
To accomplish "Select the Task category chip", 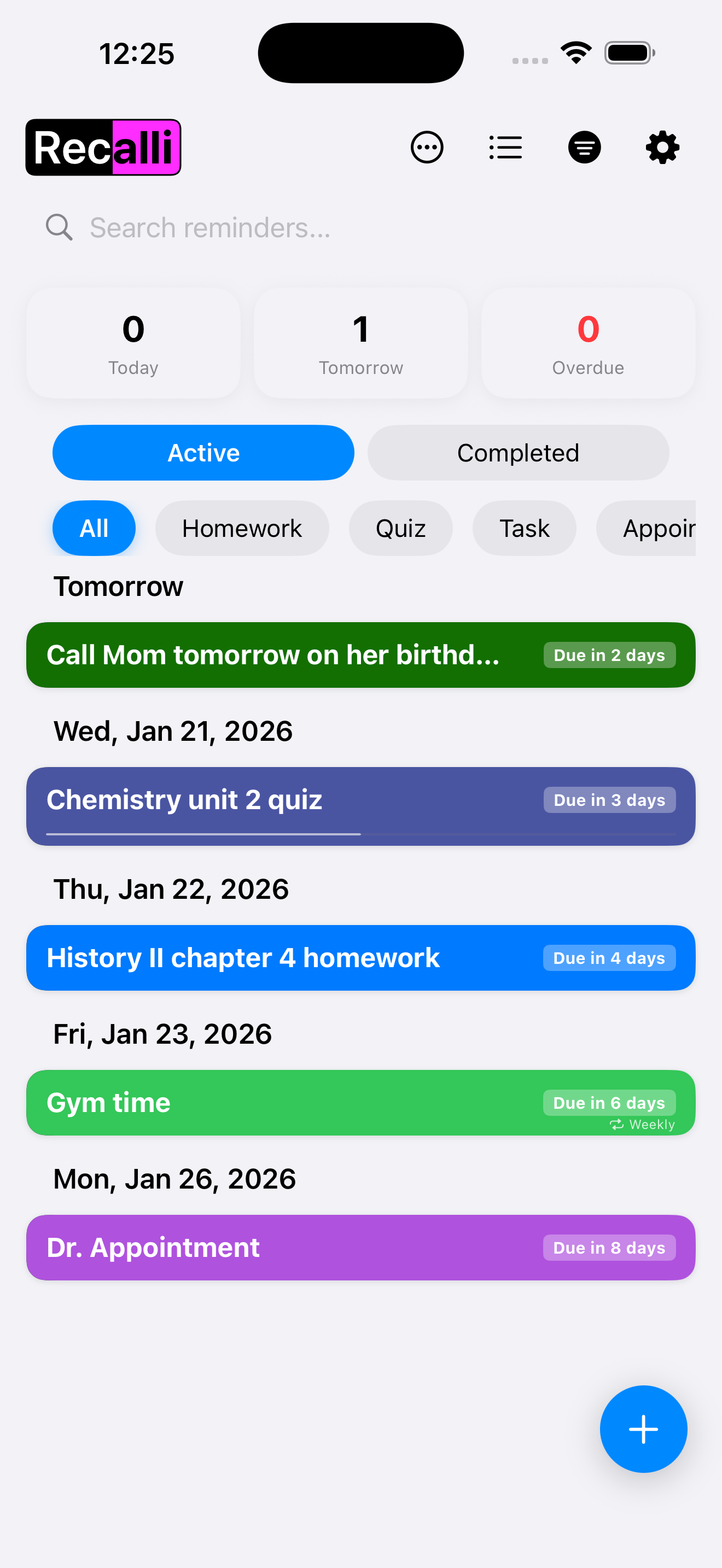I will coord(524,528).
